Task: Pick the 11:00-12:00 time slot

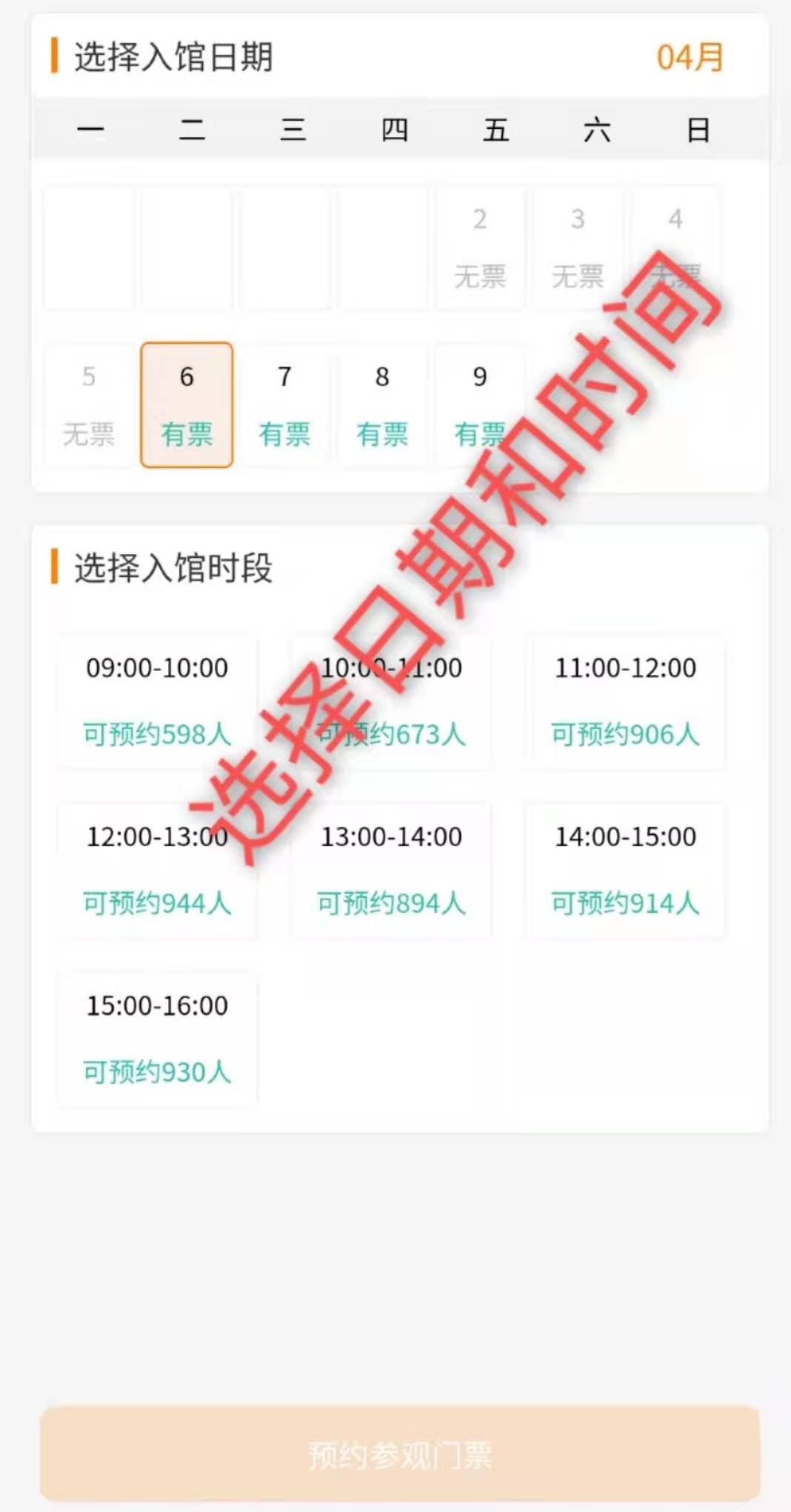Action: pyautogui.click(x=625, y=701)
